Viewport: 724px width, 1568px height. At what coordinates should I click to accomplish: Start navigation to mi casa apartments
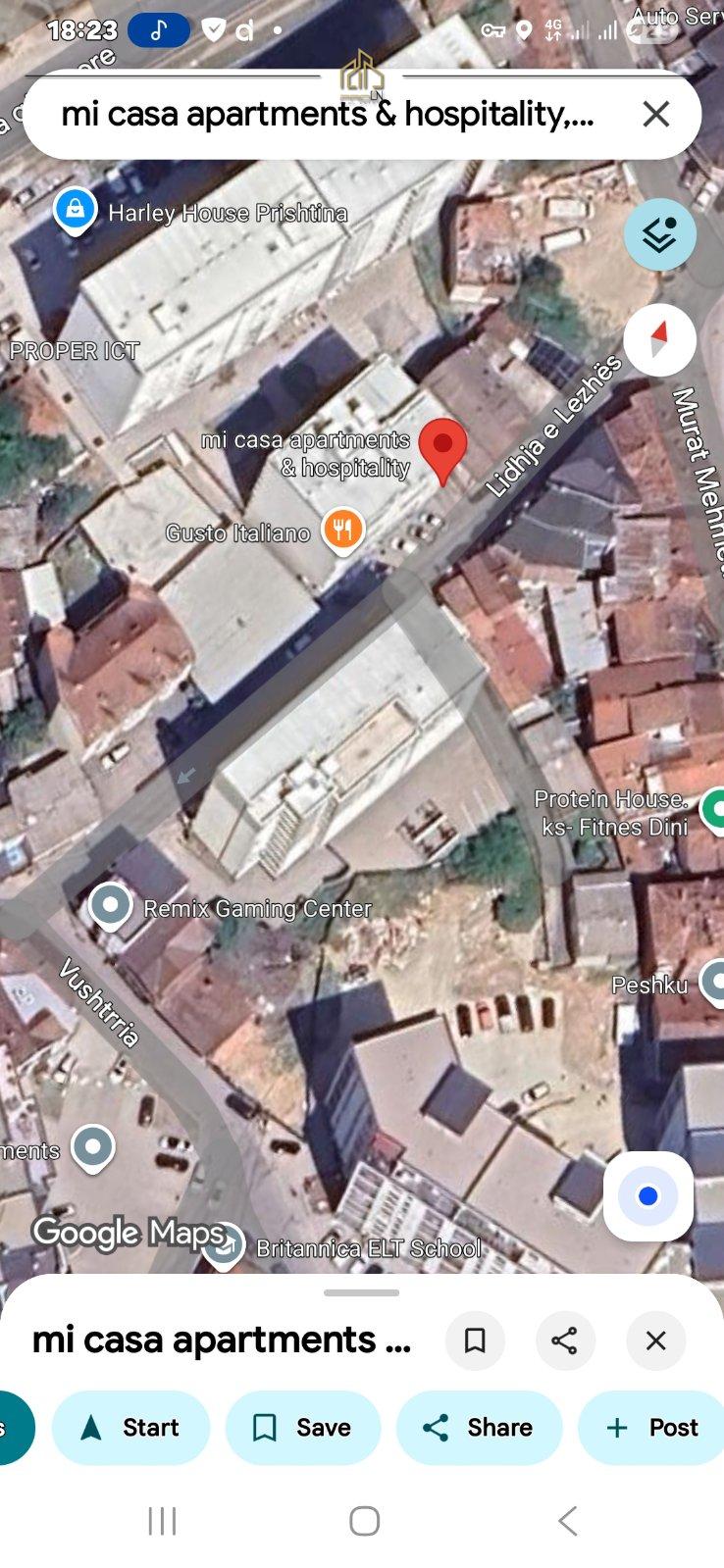[x=131, y=1427]
